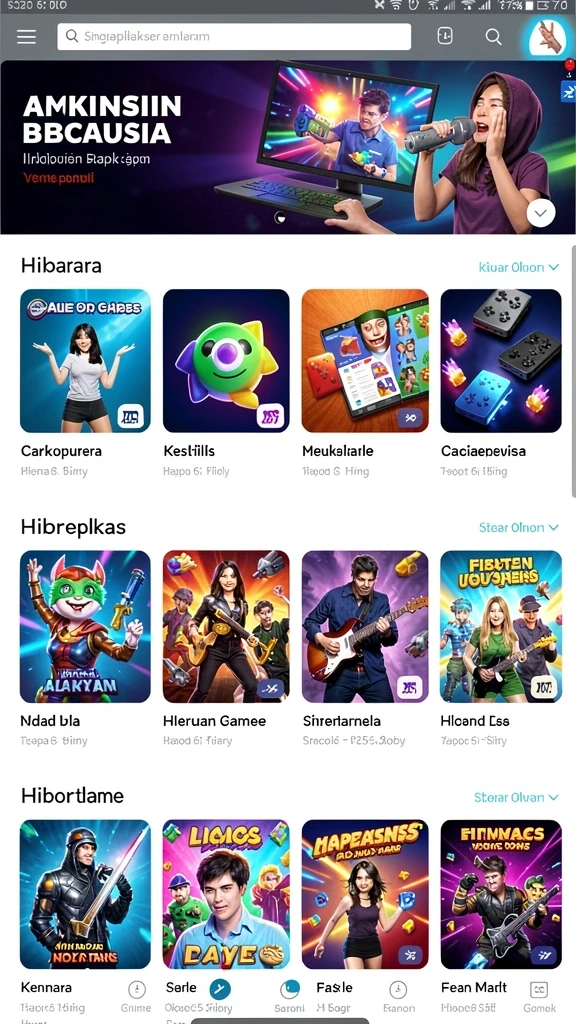
Task: Open the history clock icon in the top bar
Action: click(x=445, y=37)
